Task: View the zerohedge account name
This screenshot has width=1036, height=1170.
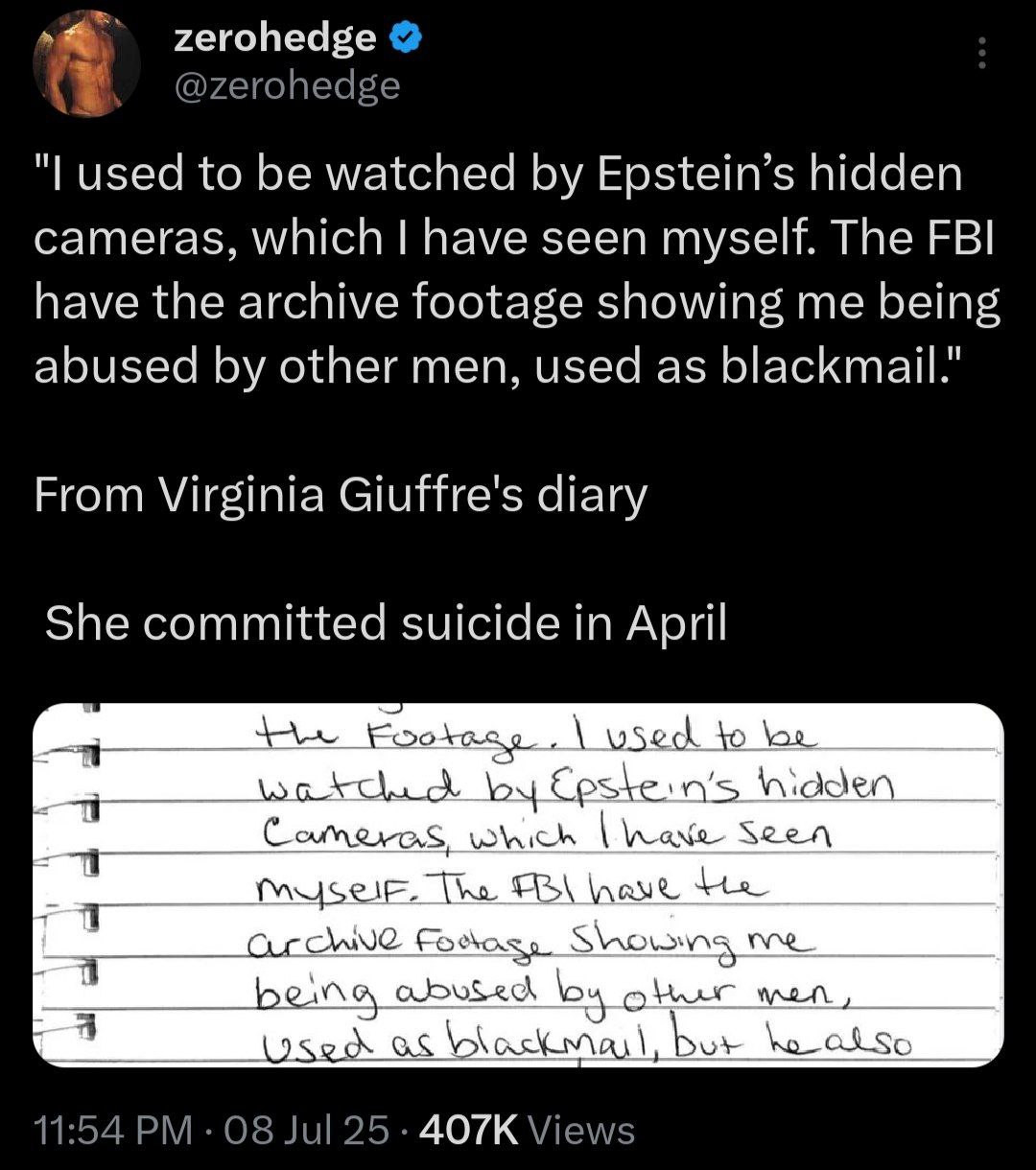Action: pyautogui.click(x=275, y=37)
